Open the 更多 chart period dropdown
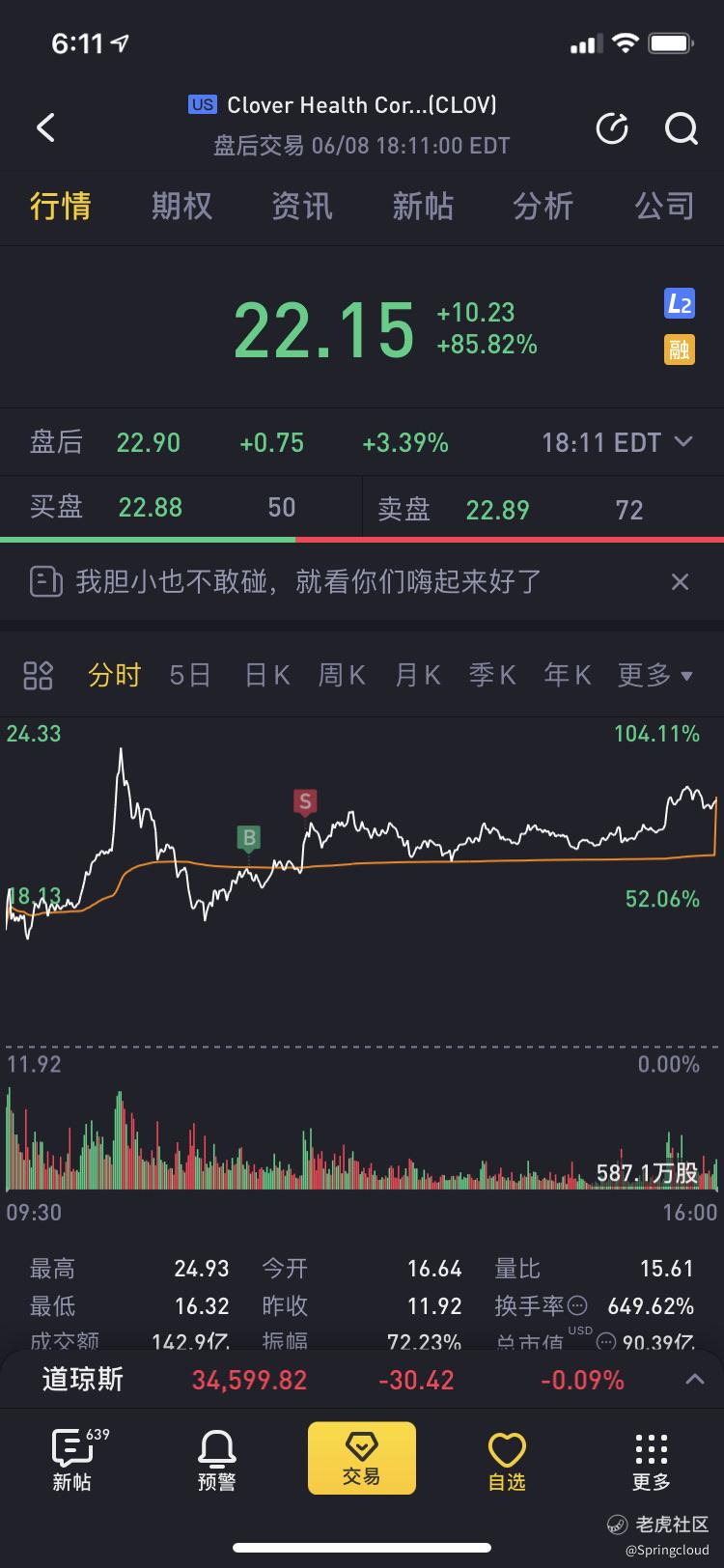724x1568 pixels. [655, 675]
